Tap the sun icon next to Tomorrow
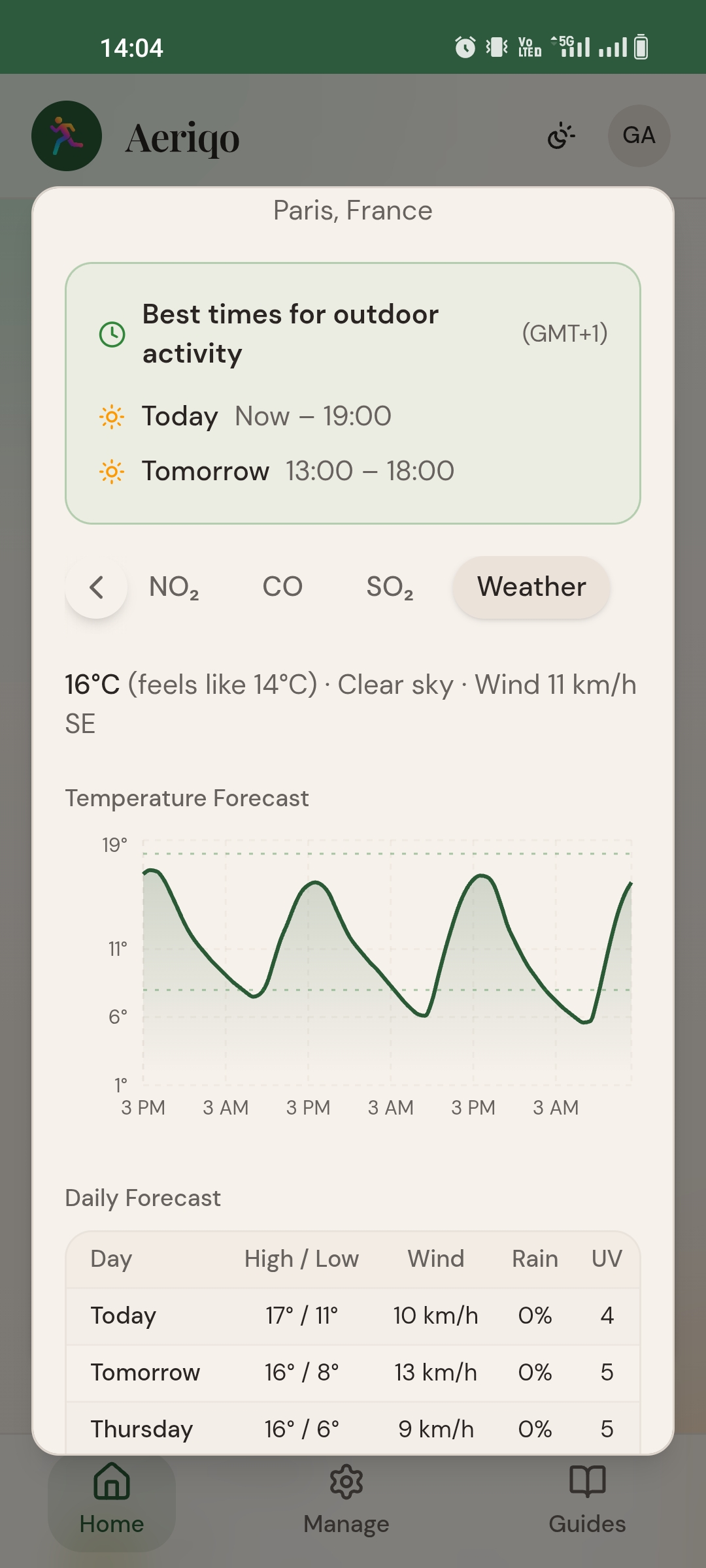The image size is (706, 1568). coord(110,470)
